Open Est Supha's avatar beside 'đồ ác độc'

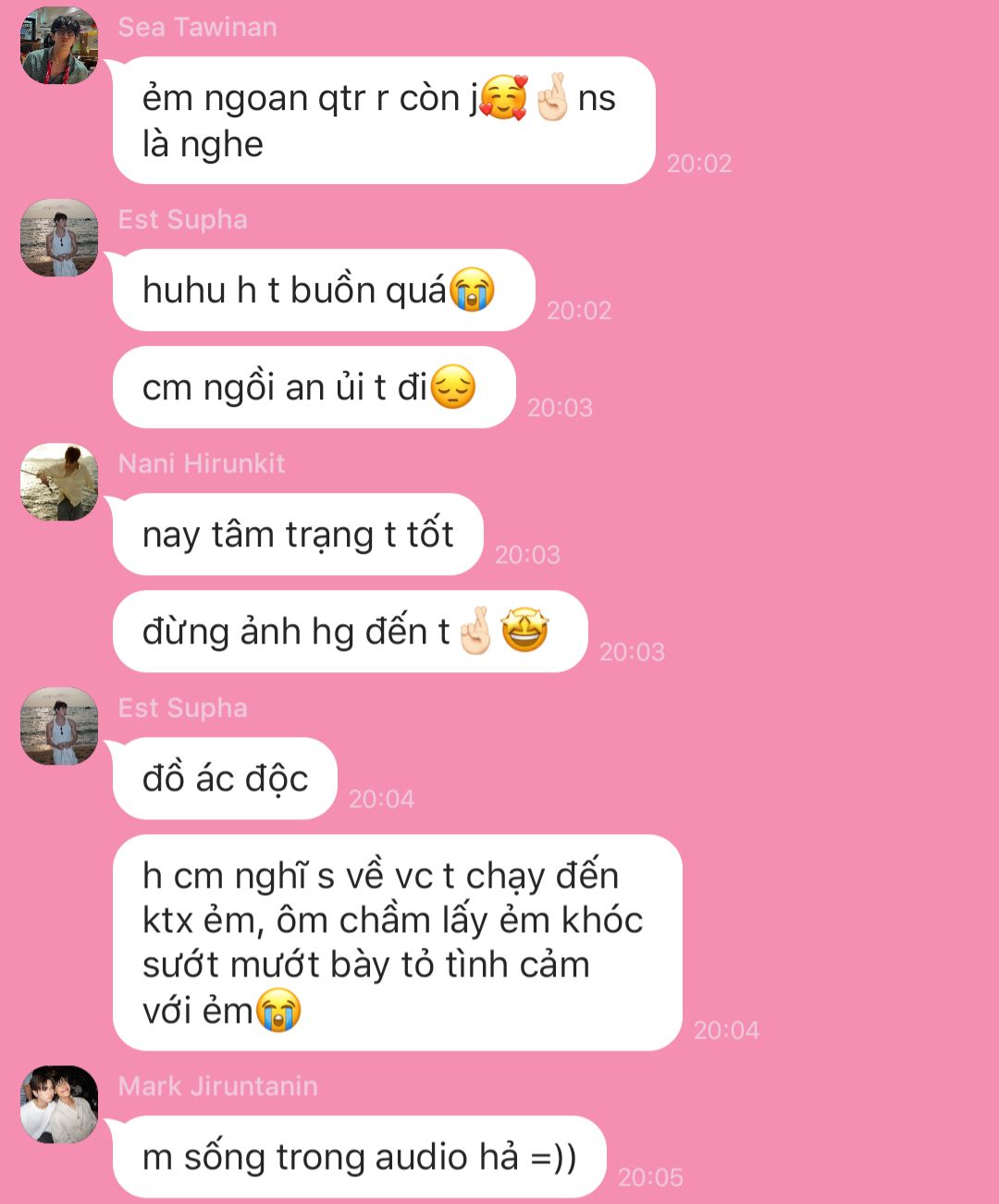click(59, 726)
